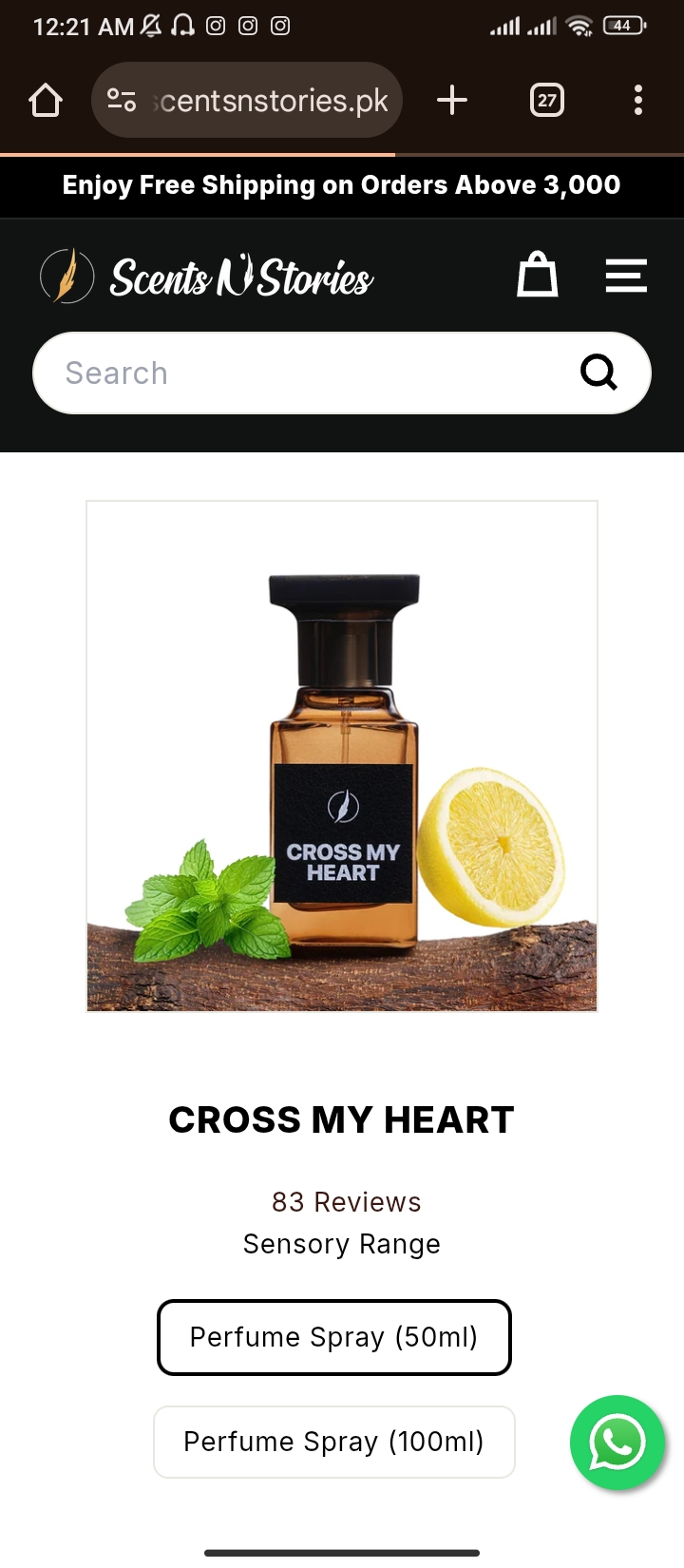View the 27 open tabs
Screen dimensions: 684x1568
pos(546,100)
